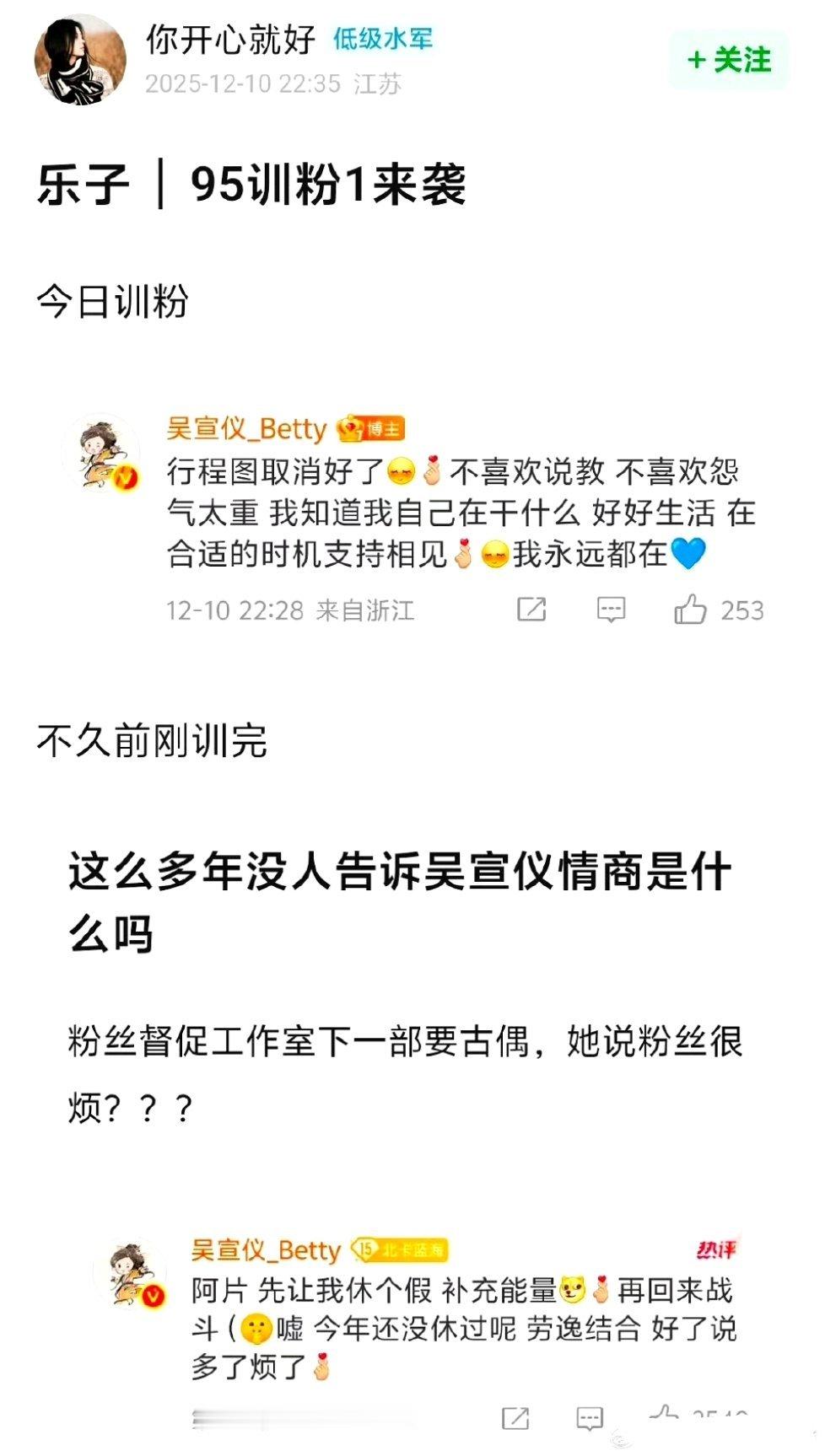The width and height of the screenshot is (825, 1456).
Task: Click the bottom thumbs-up like icon
Action: [666, 1413]
